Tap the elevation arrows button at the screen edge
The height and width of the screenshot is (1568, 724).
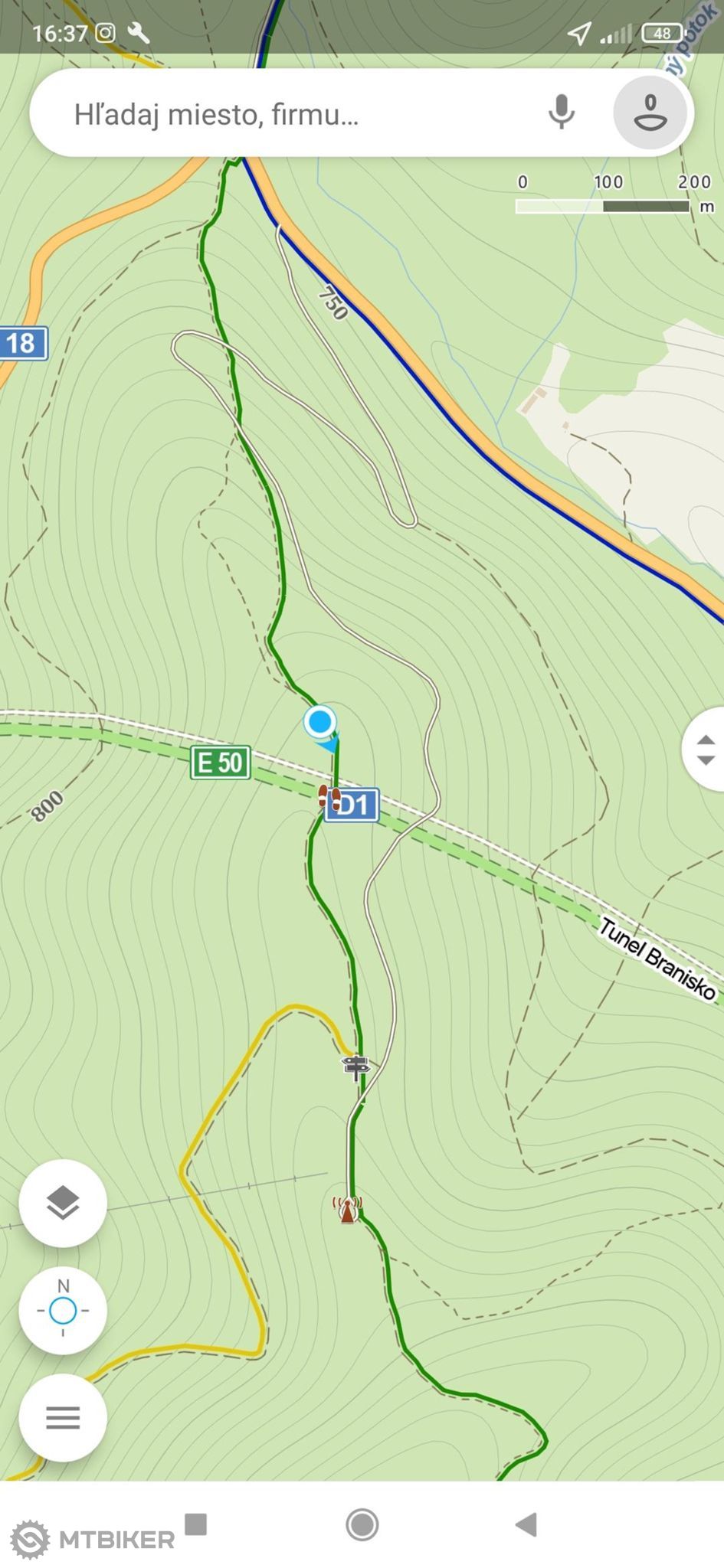click(706, 750)
